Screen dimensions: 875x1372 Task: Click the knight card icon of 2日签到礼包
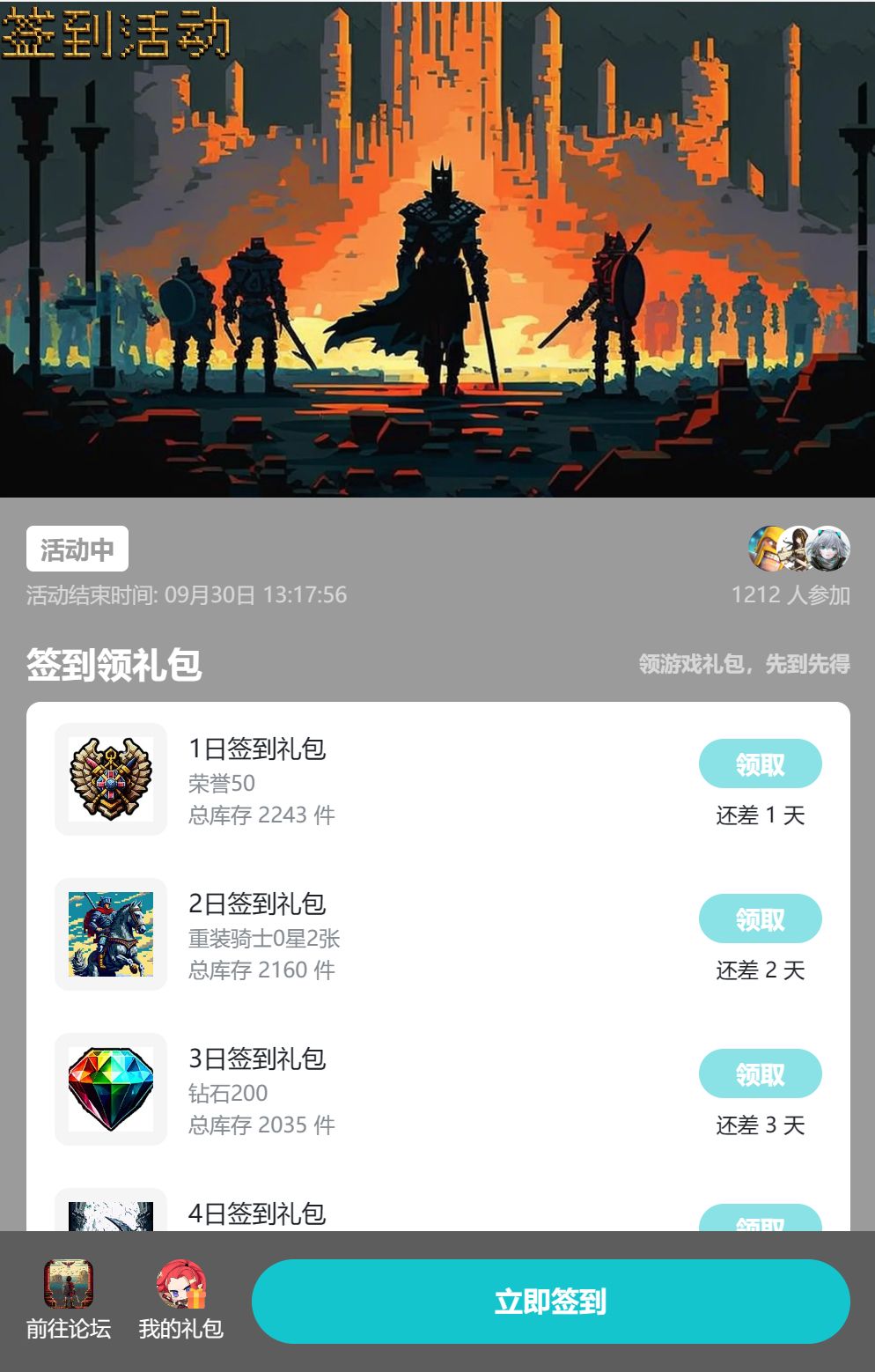click(x=110, y=935)
